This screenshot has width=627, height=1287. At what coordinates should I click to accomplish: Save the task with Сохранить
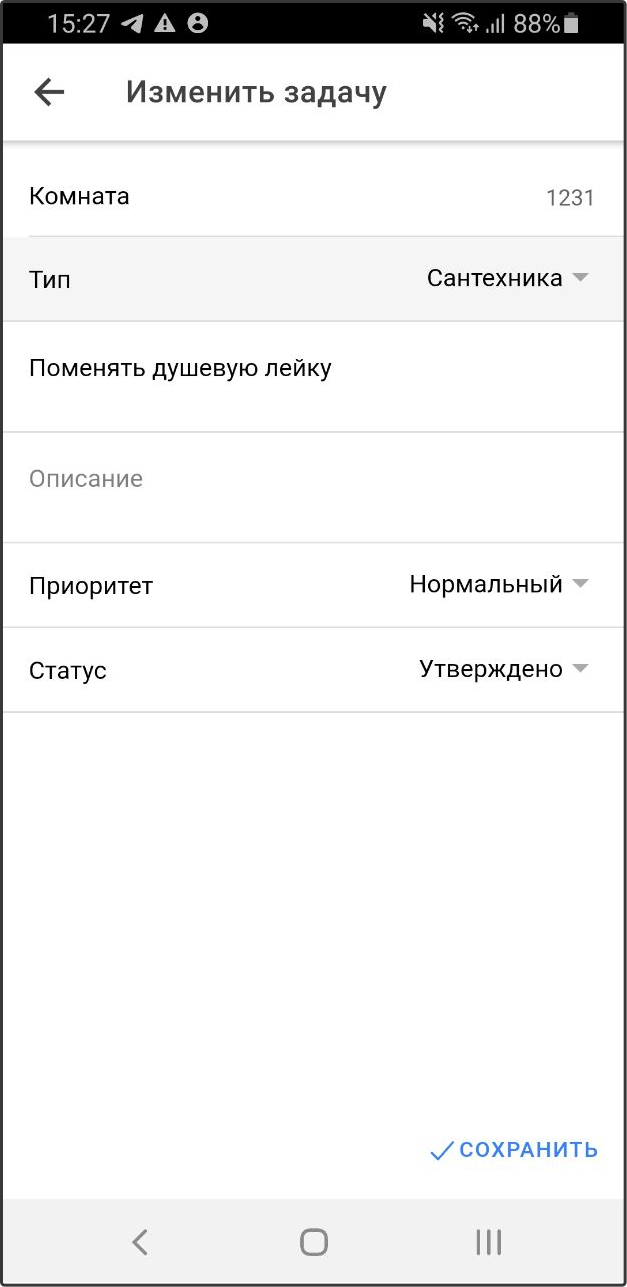[513, 1150]
